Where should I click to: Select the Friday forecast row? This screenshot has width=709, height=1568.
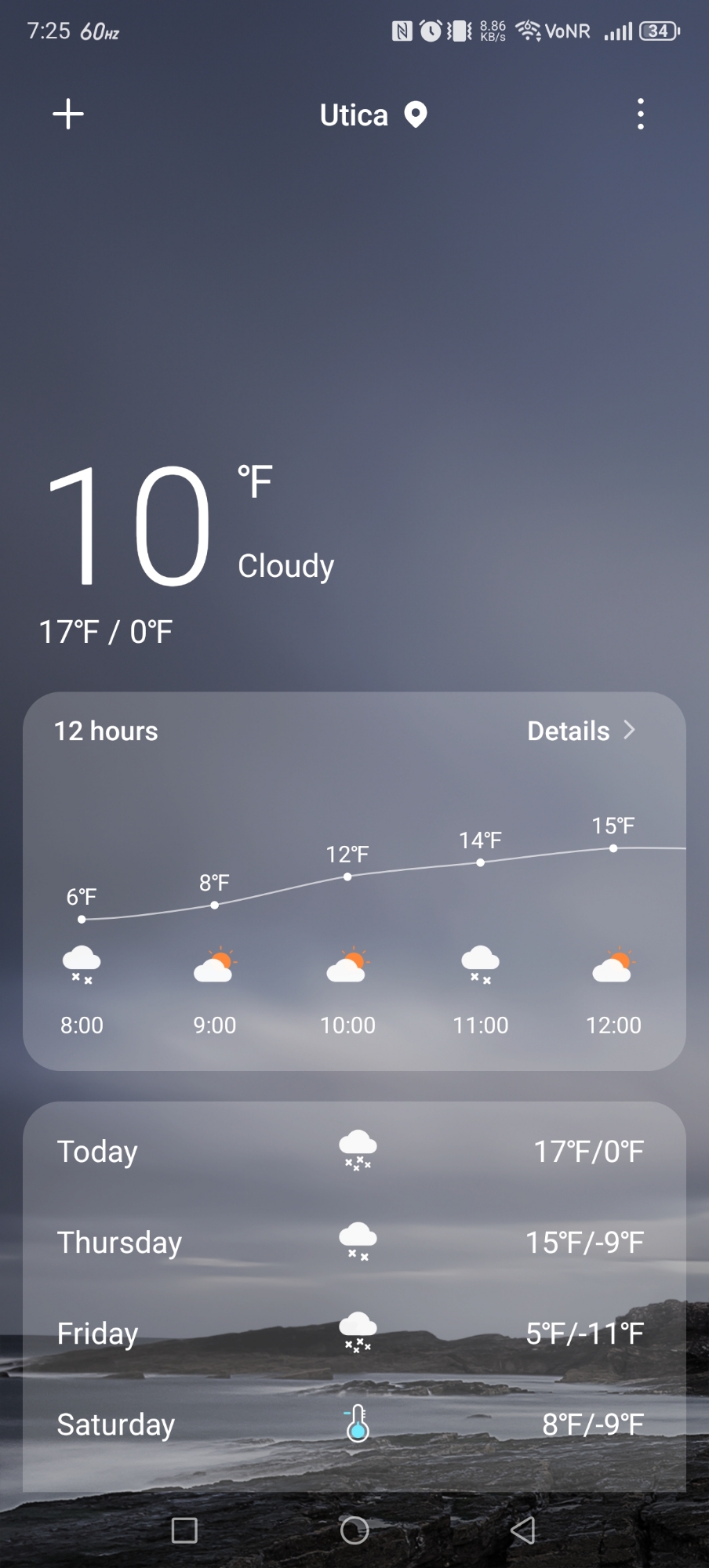tap(354, 1333)
